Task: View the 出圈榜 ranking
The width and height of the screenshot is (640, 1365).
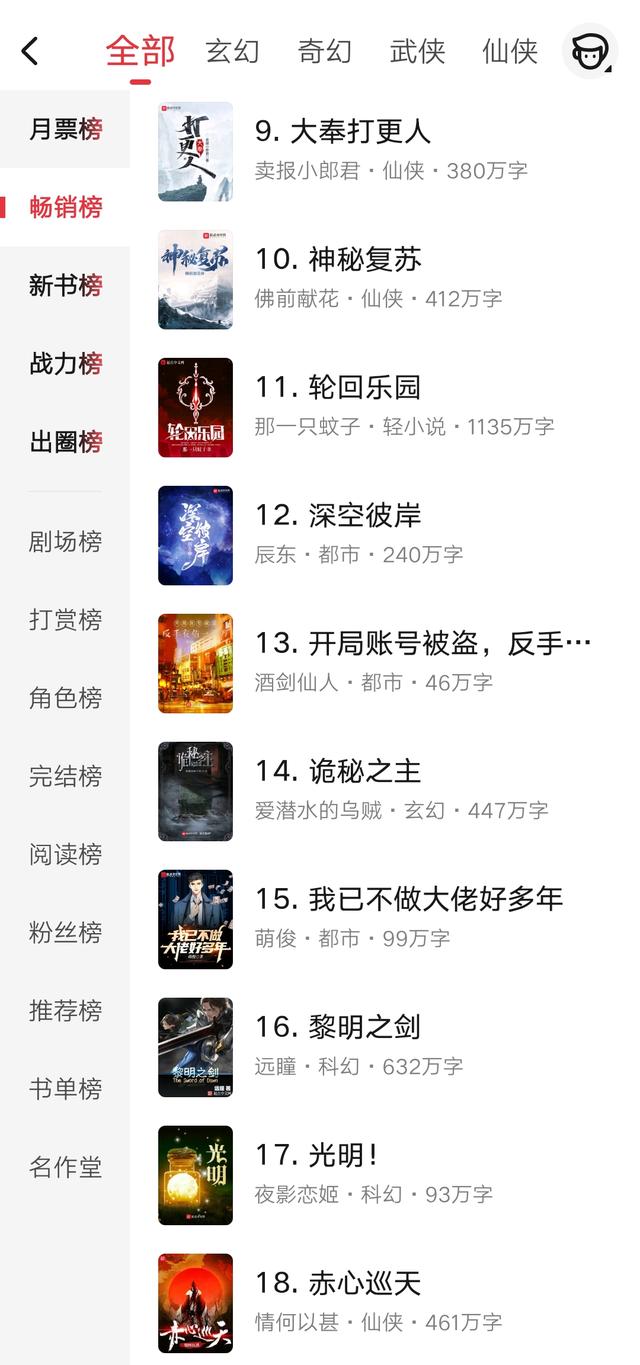Action: point(65,442)
